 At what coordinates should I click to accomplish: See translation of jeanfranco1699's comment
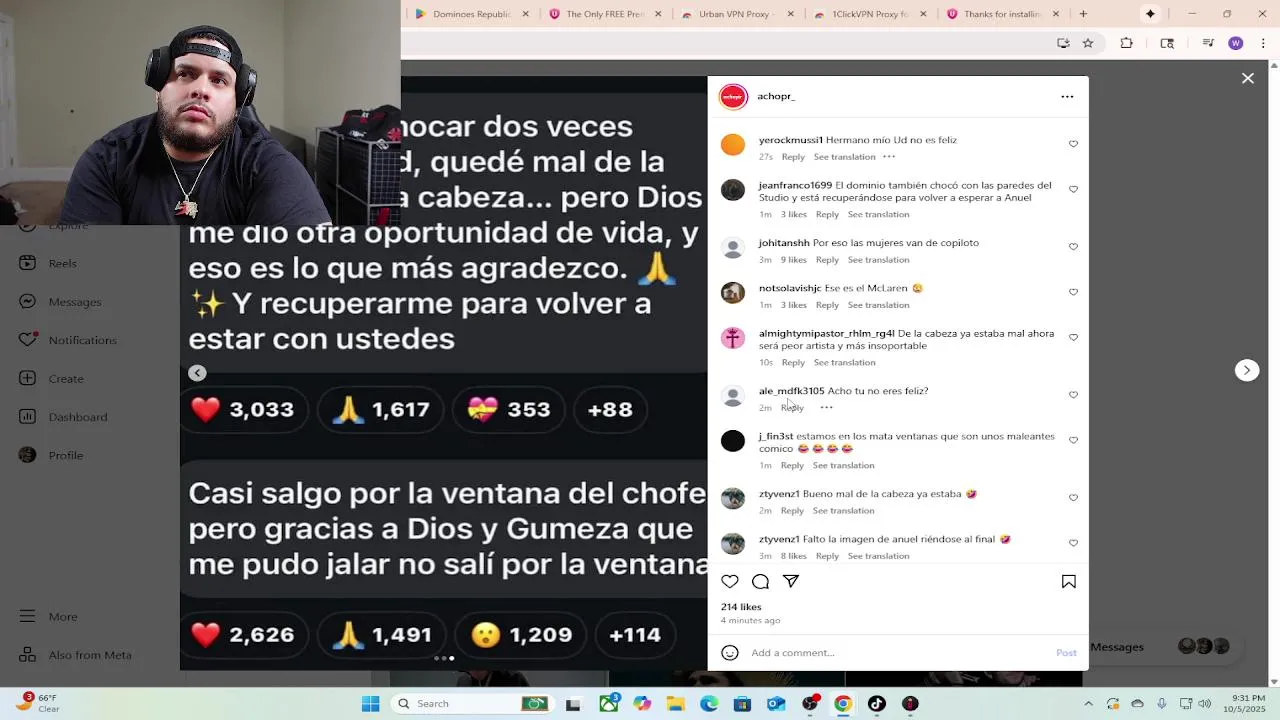878,215
